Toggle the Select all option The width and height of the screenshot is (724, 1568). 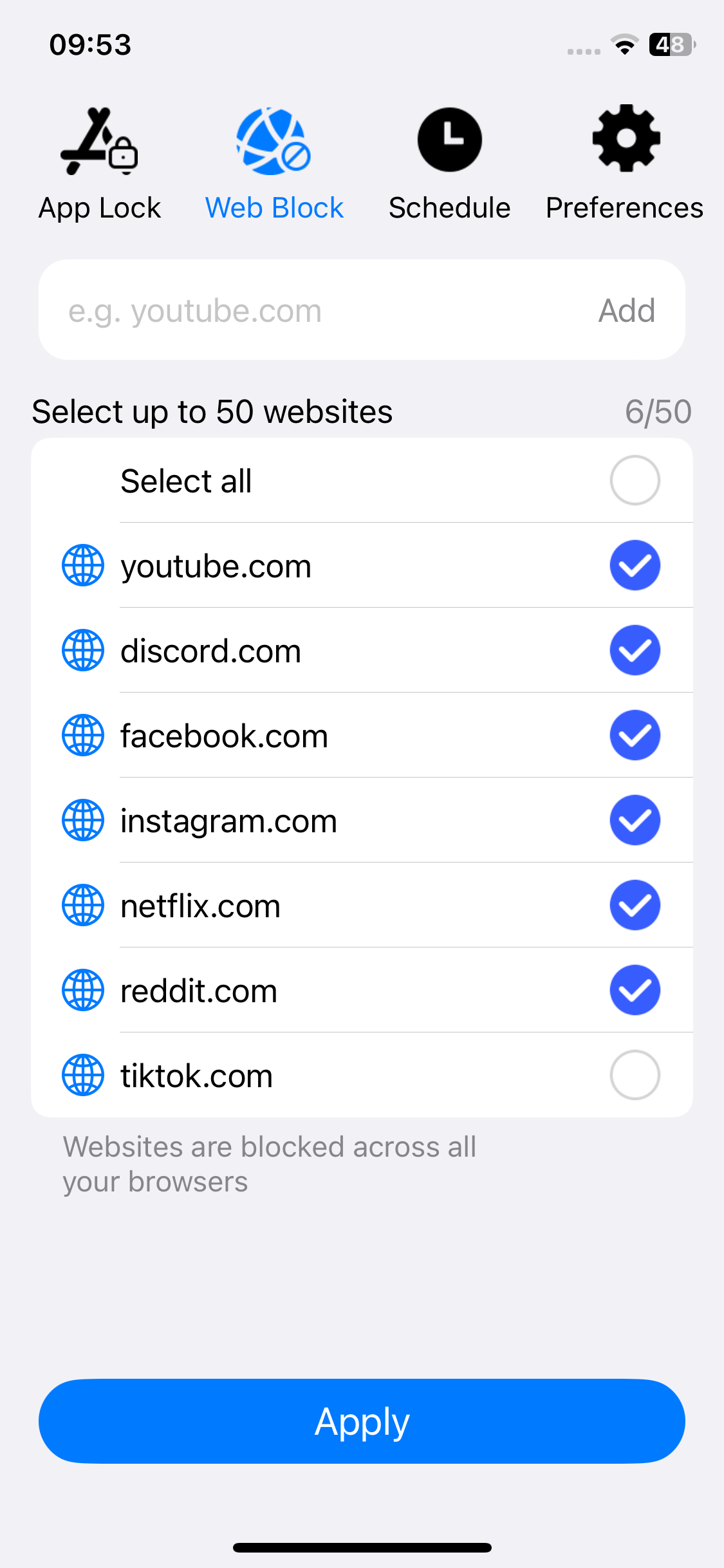point(635,480)
